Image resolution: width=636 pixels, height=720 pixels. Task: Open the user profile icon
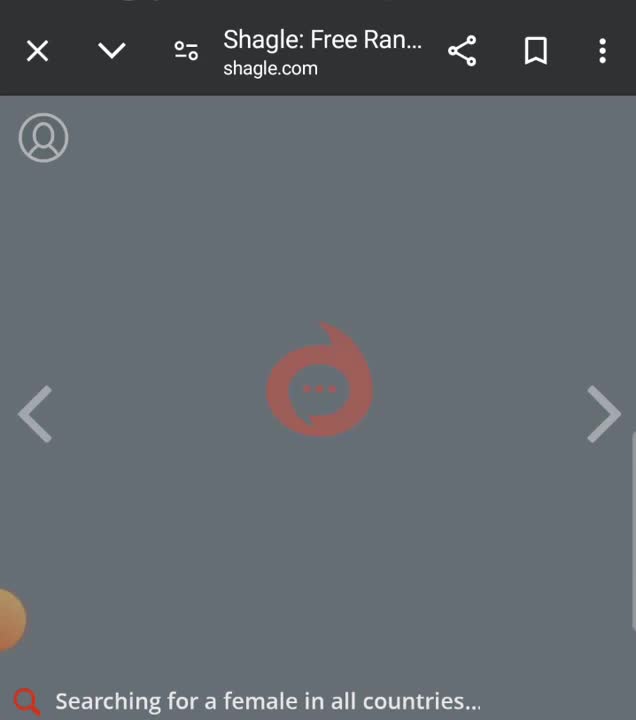[43, 138]
